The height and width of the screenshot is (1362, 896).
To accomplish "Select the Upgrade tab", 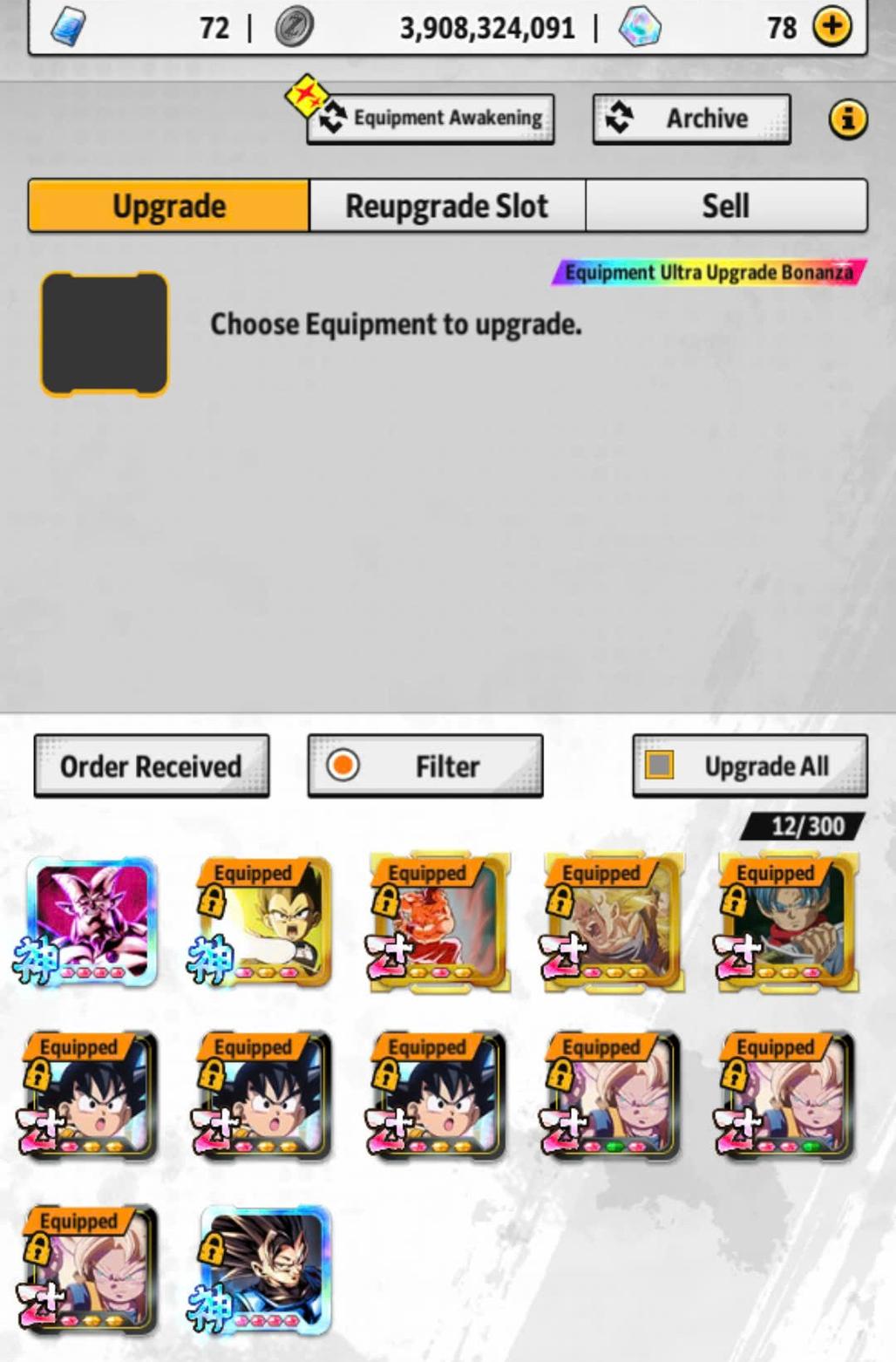I will [169, 207].
